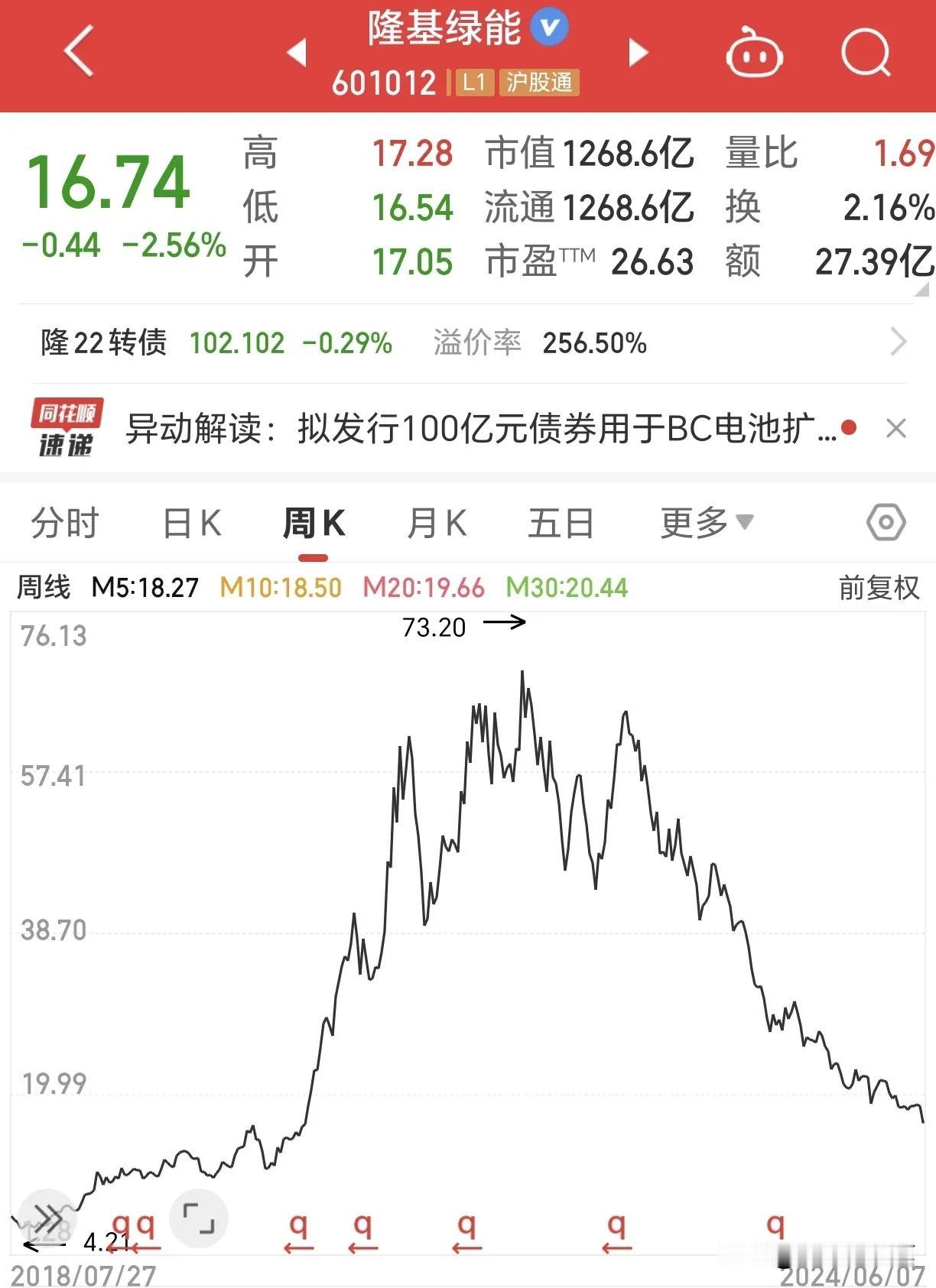Open the 更多 dropdown menu

point(701,522)
